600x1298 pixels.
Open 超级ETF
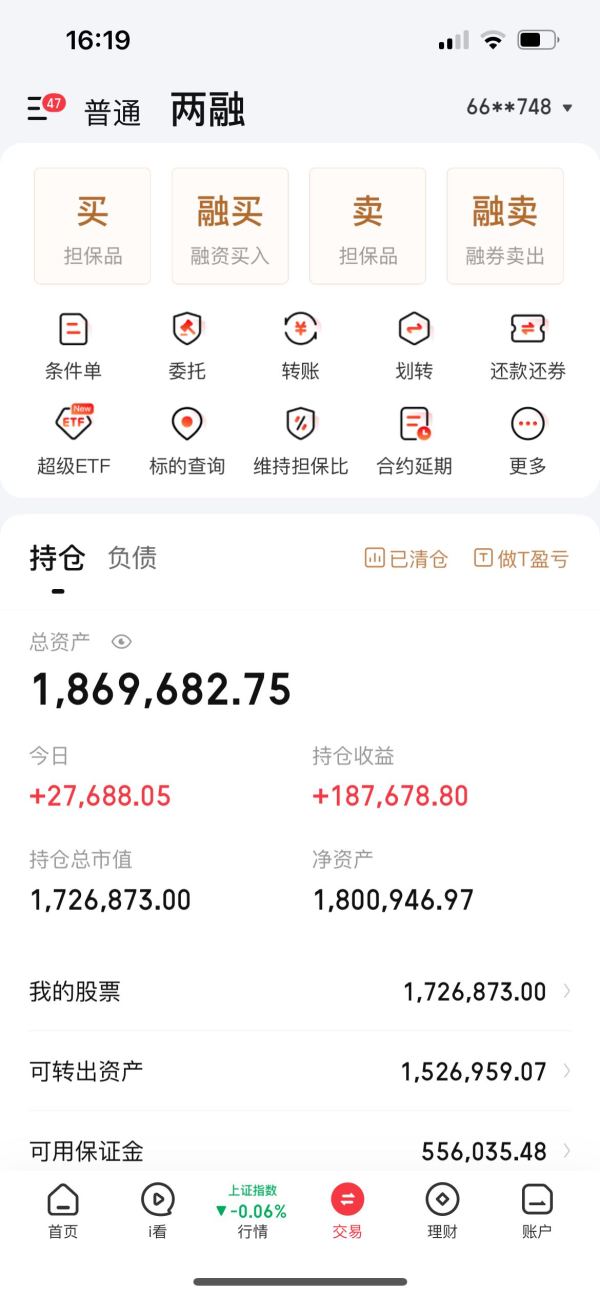tap(73, 440)
